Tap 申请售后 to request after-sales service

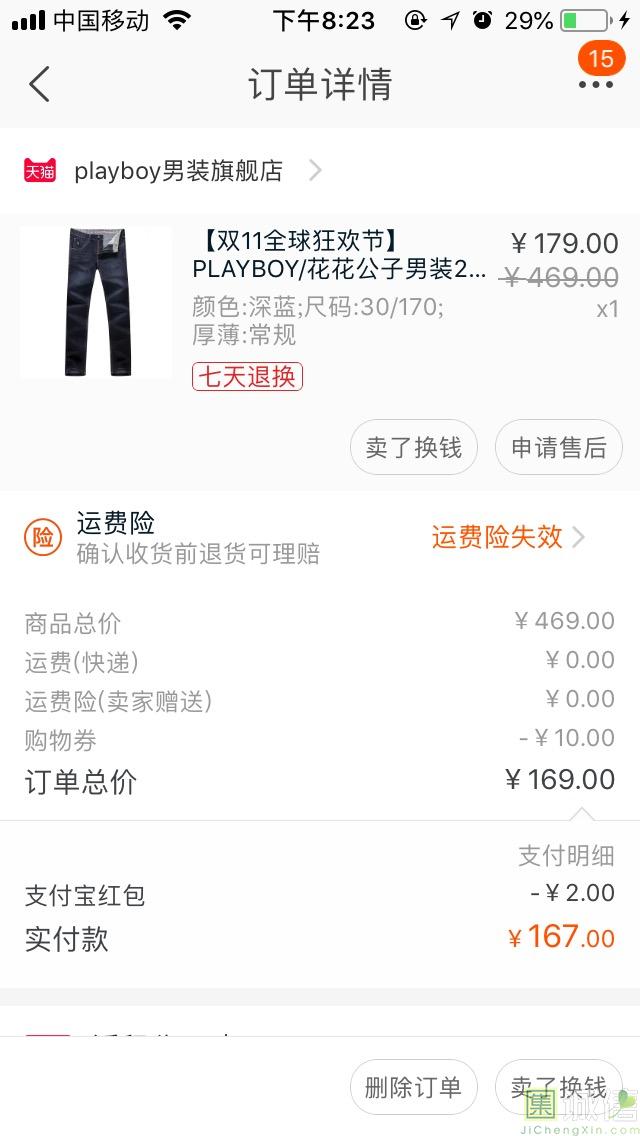click(x=558, y=447)
